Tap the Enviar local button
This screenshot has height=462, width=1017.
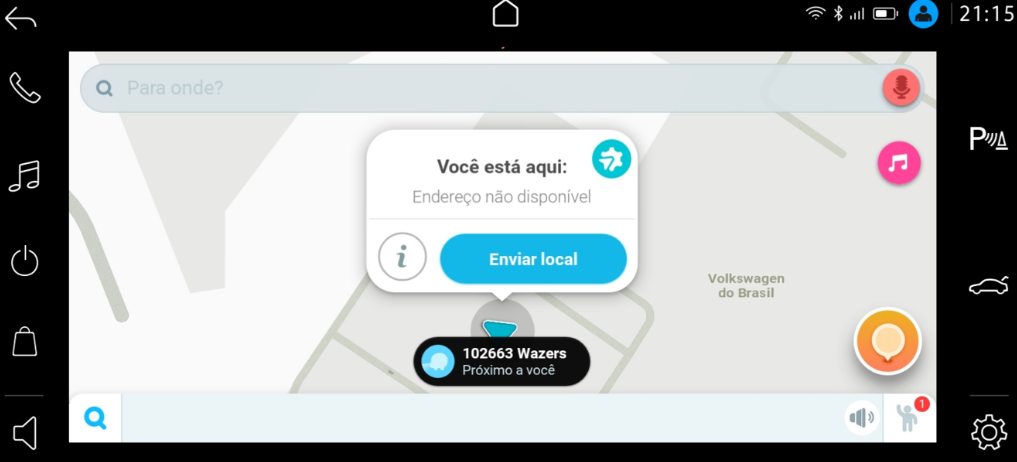[533, 259]
